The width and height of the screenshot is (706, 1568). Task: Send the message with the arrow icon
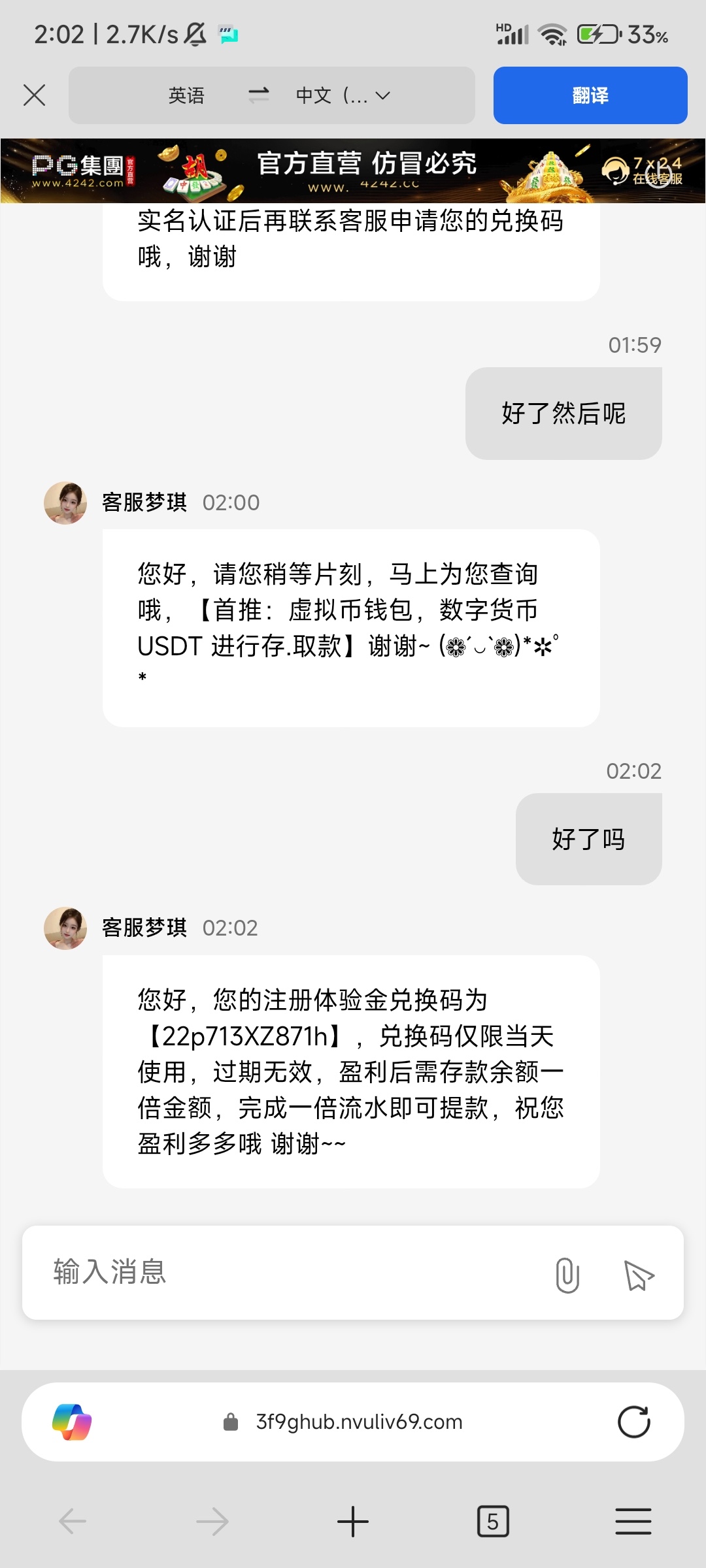[x=639, y=1275]
